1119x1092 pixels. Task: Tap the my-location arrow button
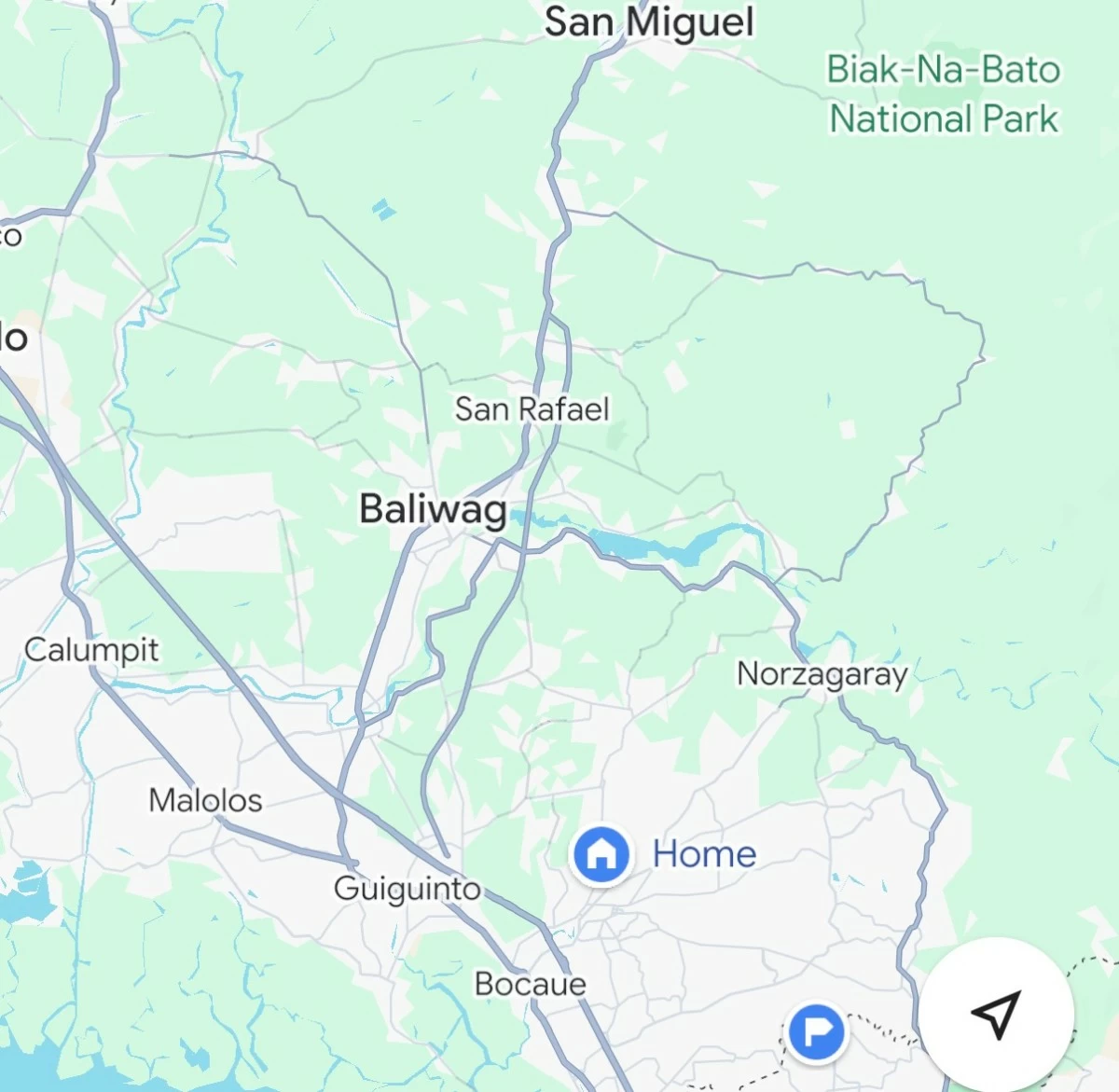click(996, 1014)
